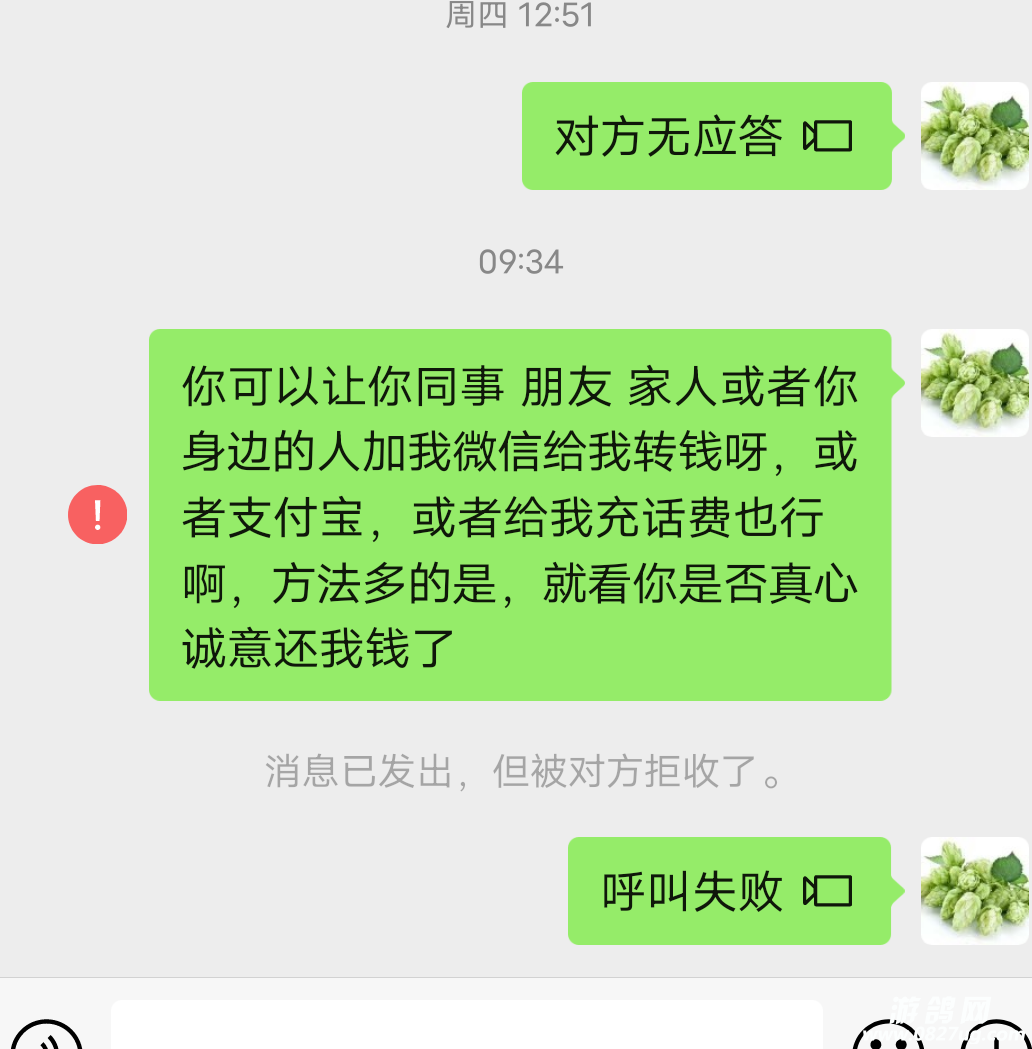
Task: Tap the 呼叫失败 call bubble to retry
Action: (x=729, y=891)
